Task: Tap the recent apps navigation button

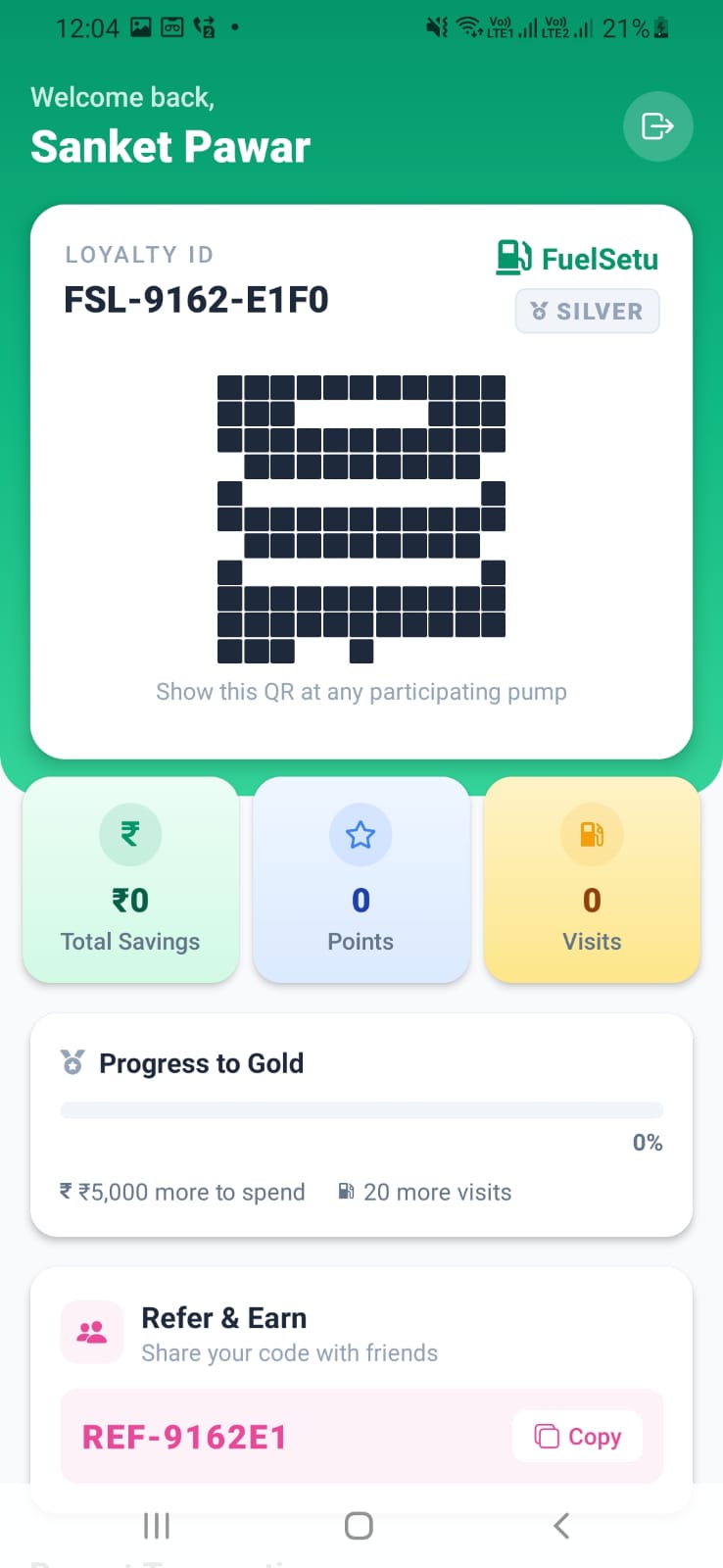Action: click(157, 1524)
